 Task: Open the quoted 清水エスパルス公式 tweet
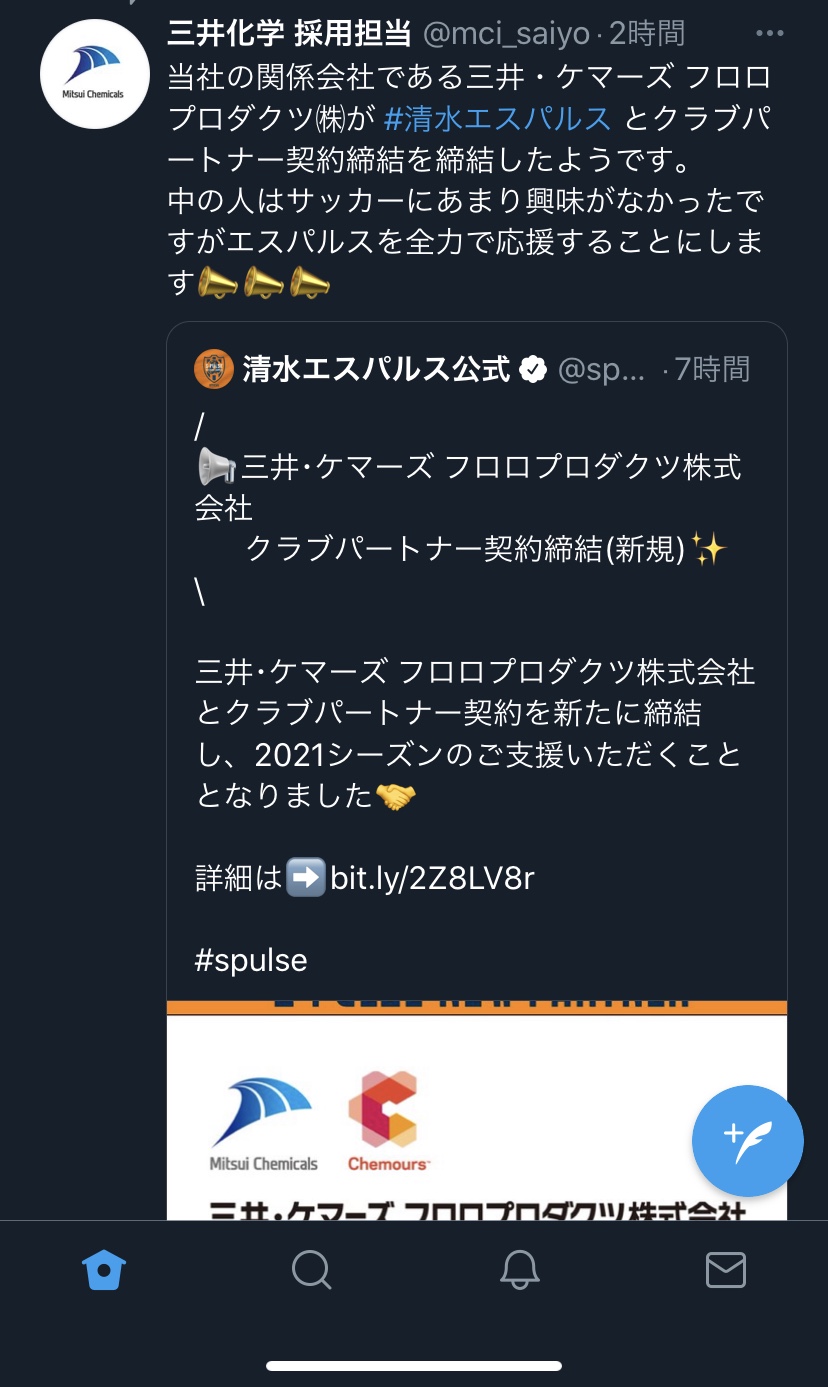(x=477, y=660)
